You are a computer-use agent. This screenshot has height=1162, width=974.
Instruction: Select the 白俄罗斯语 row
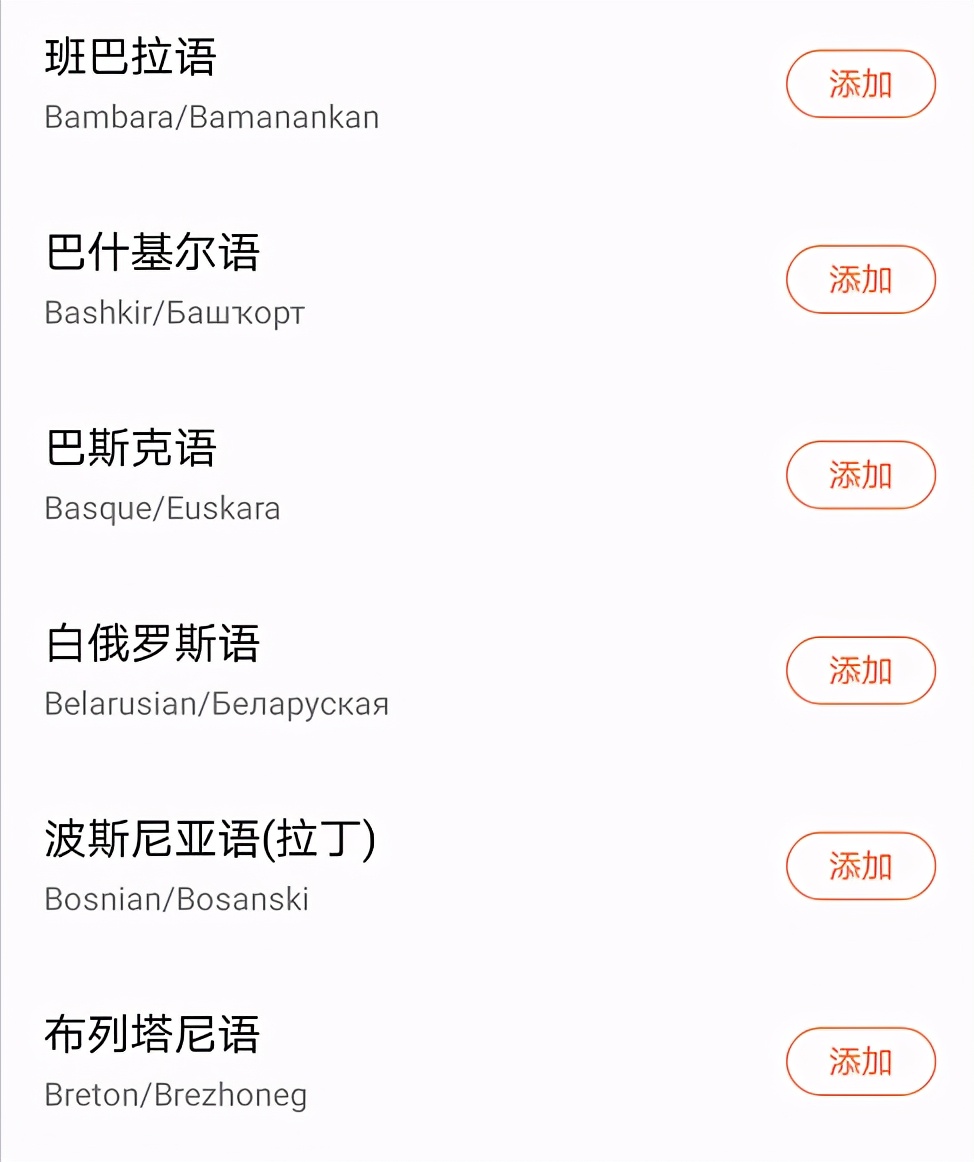pos(152,645)
